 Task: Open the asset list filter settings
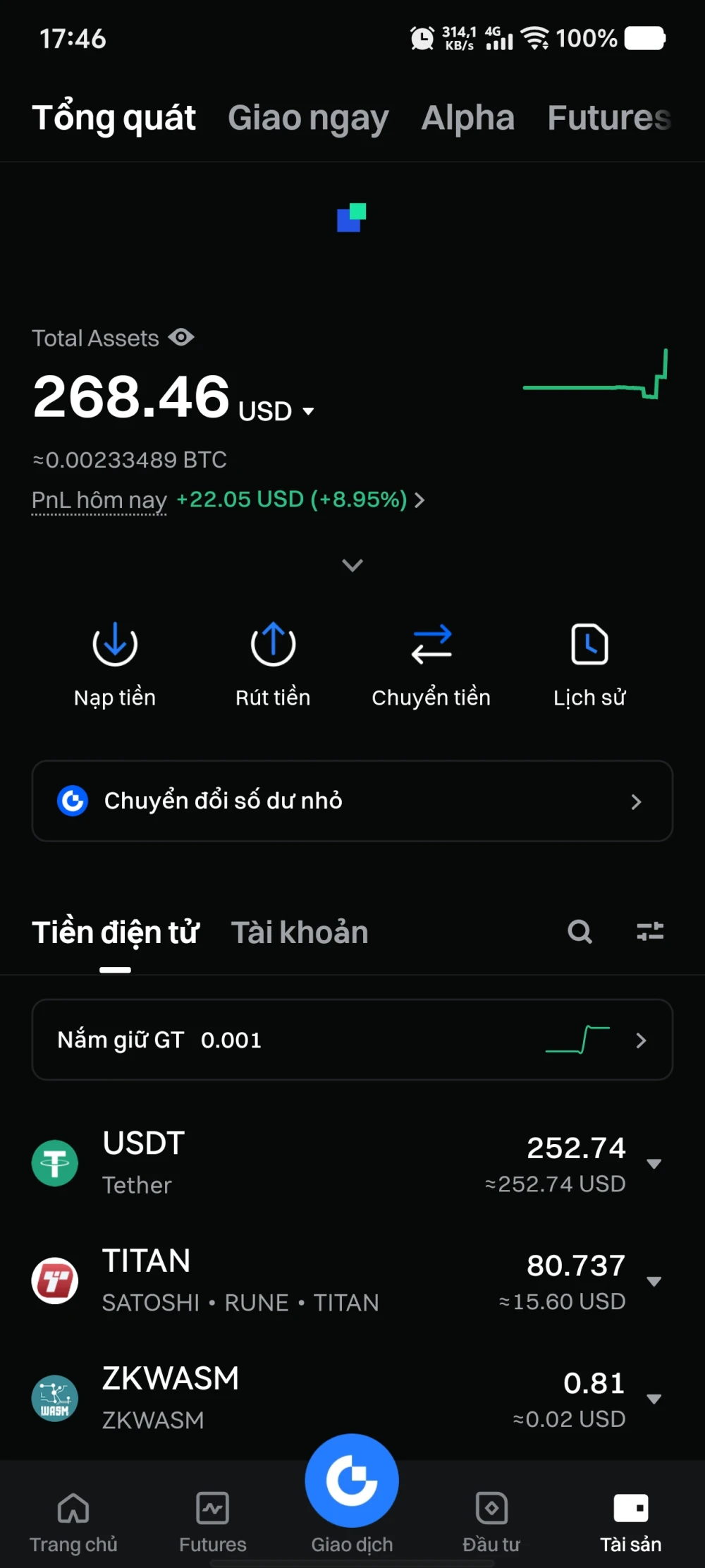pos(650,932)
